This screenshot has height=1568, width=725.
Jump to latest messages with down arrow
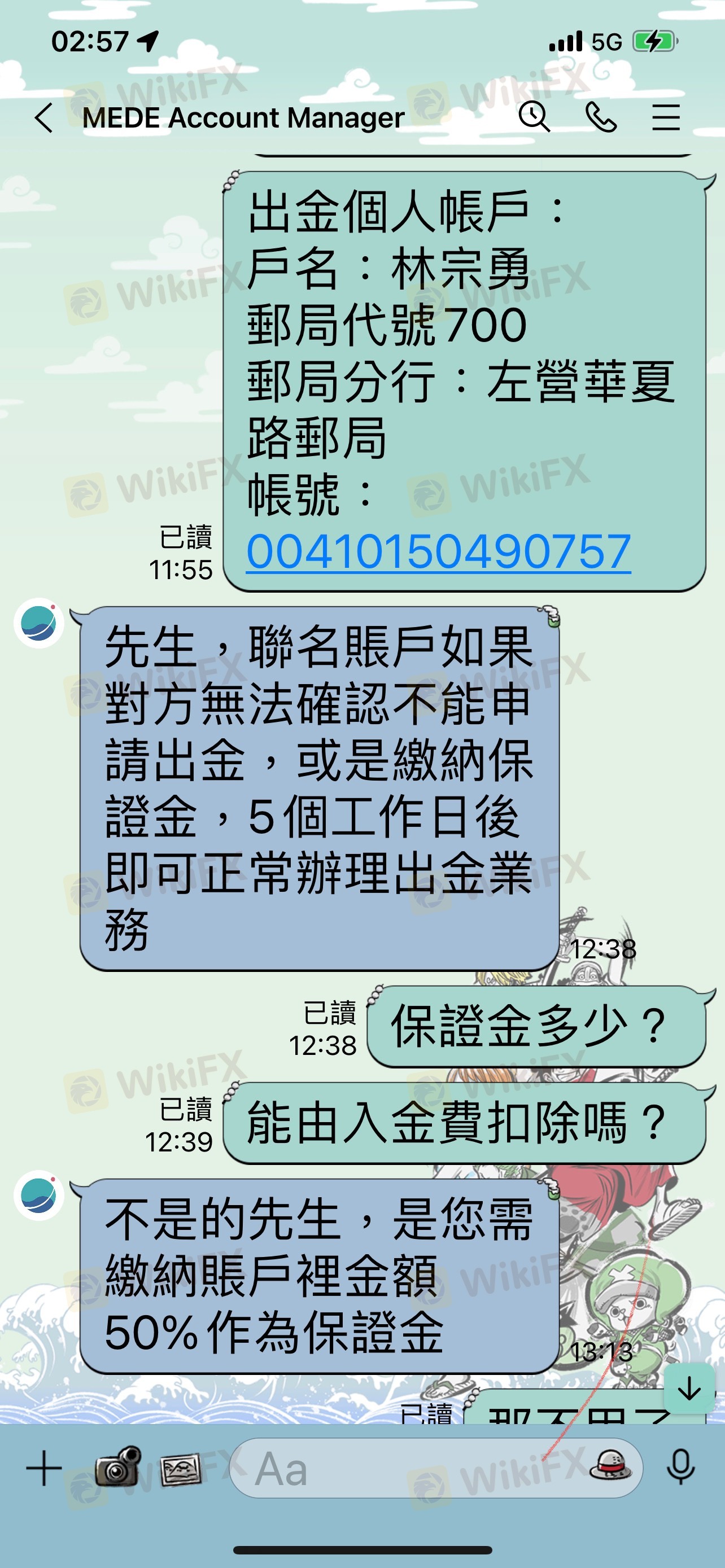(689, 1389)
